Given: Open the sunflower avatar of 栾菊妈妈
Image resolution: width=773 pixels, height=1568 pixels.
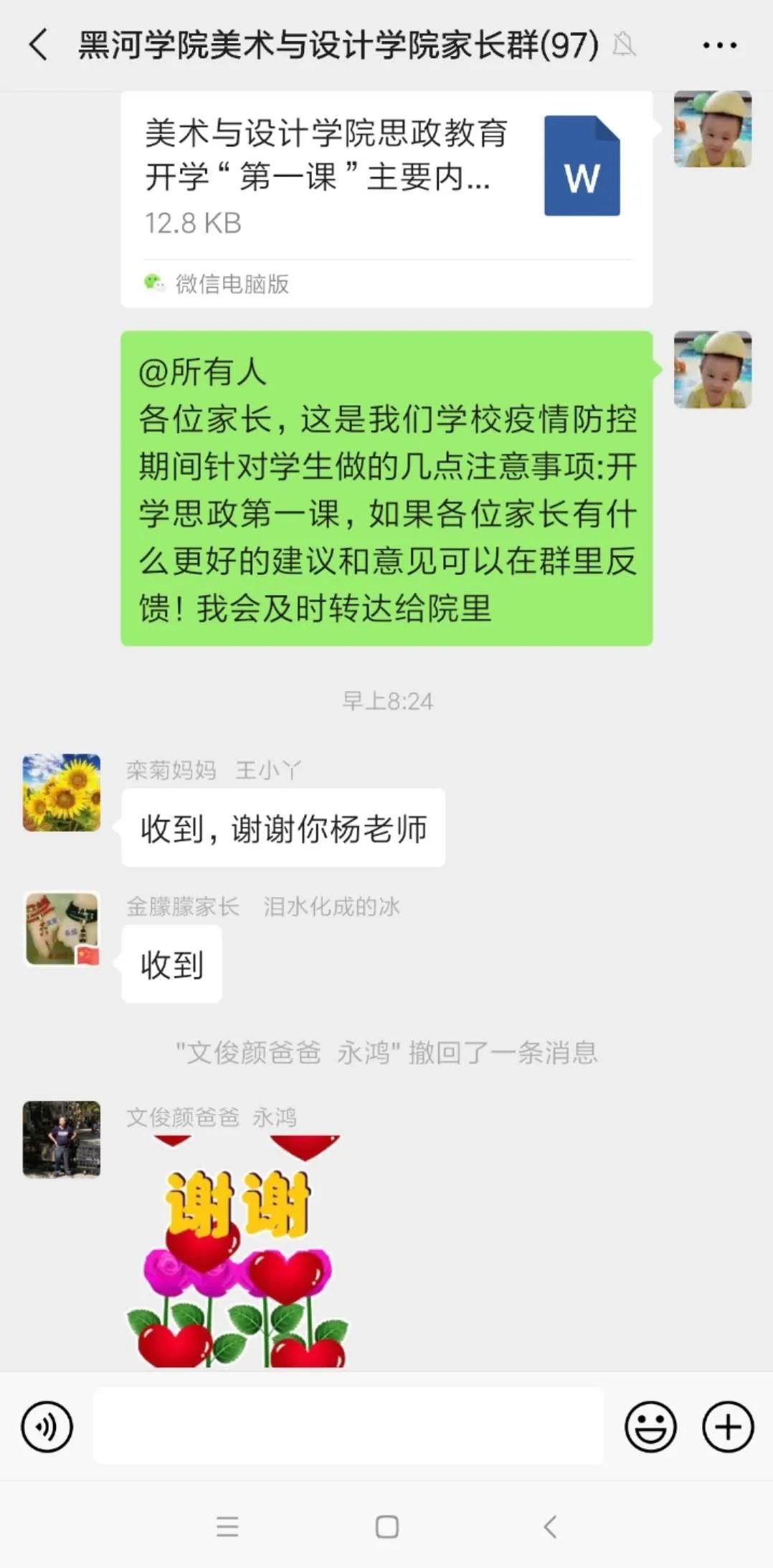Looking at the screenshot, I should [62, 792].
